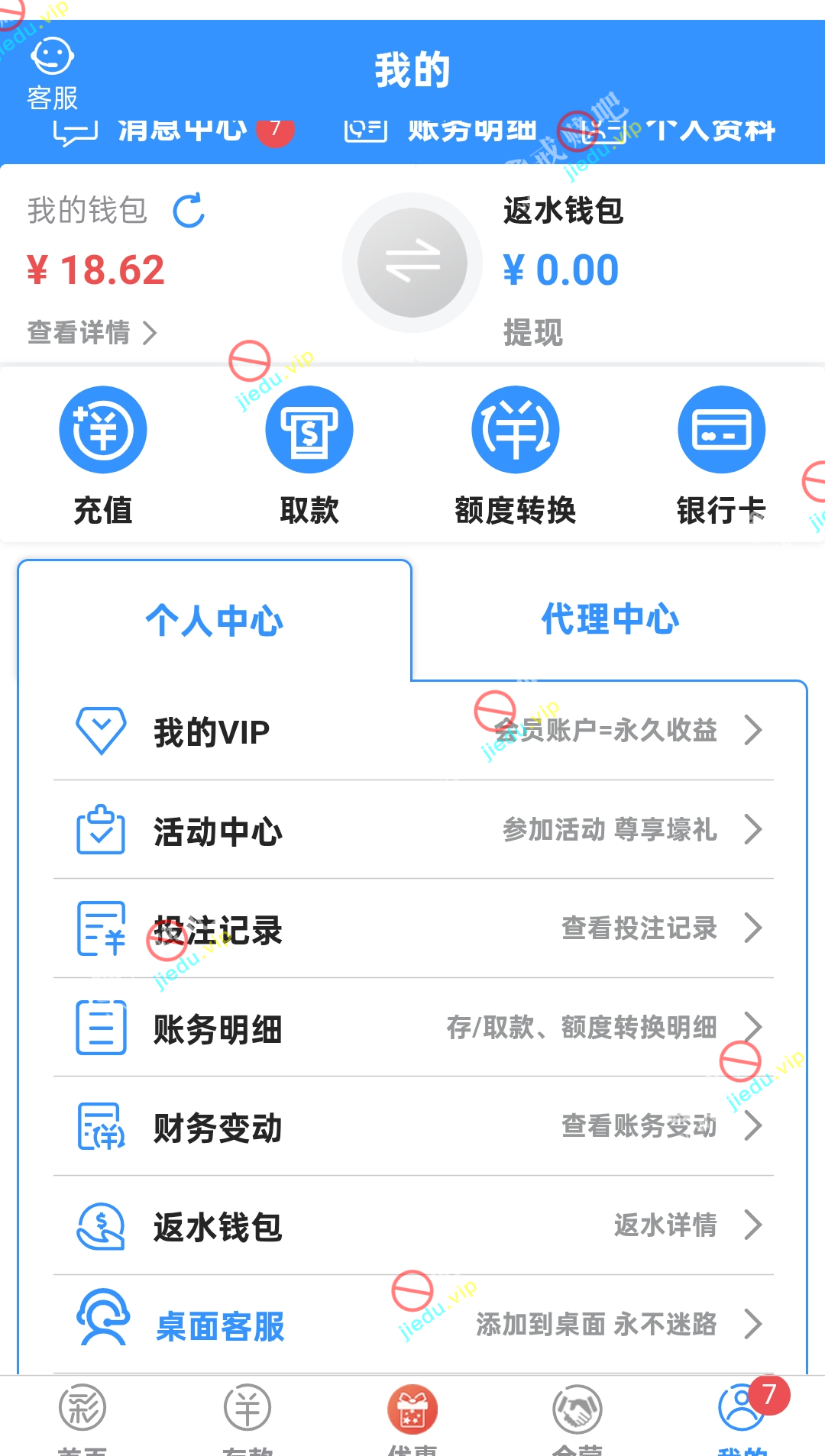View 投注记录 betting records

point(412,929)
